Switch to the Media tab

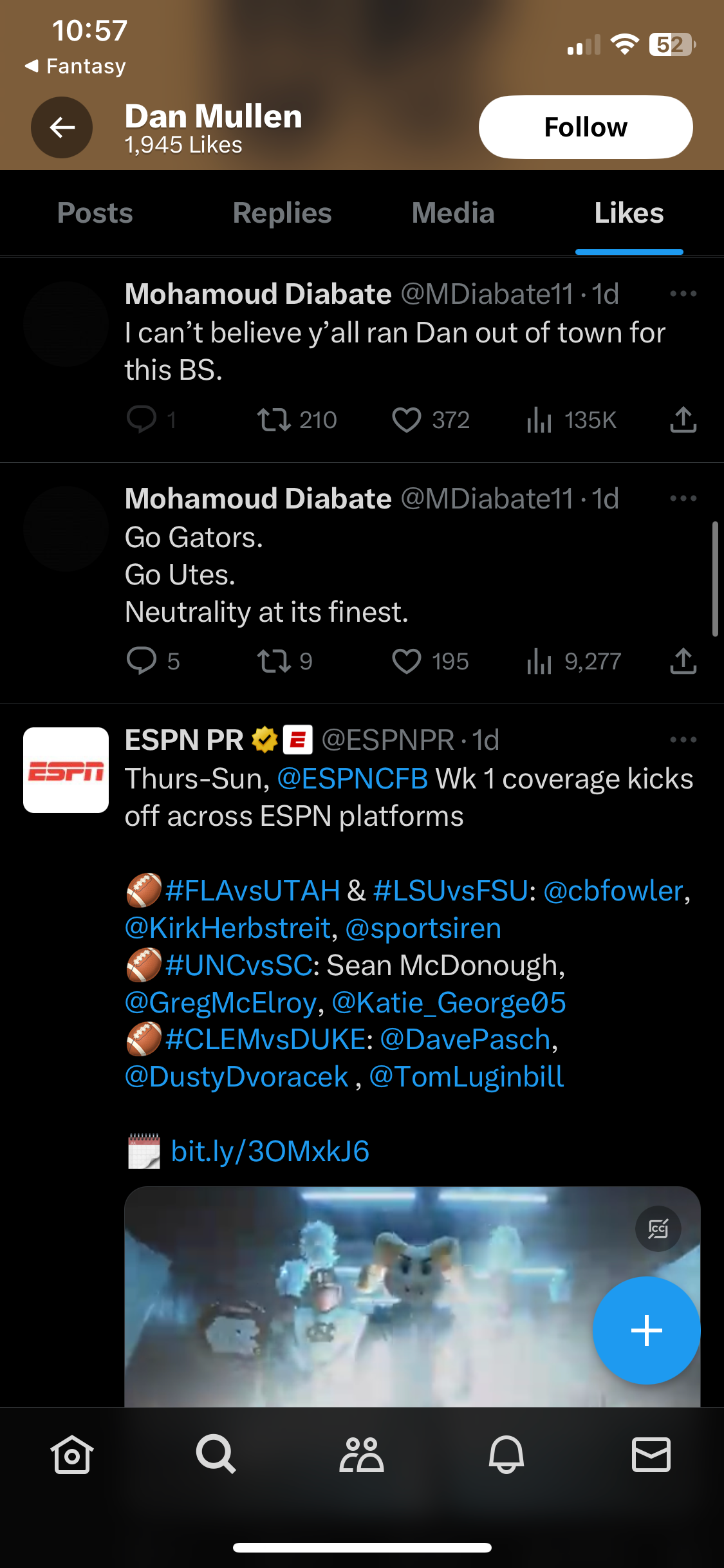452,213
